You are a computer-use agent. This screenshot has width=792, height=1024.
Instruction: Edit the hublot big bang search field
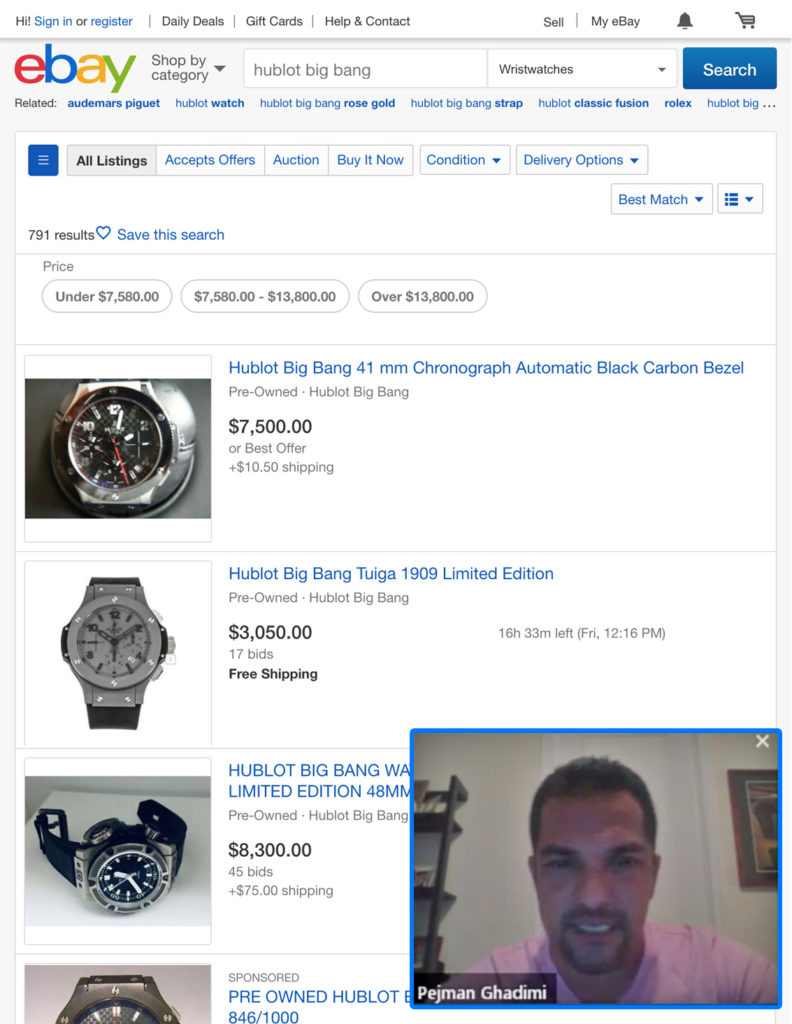point(365,70)
